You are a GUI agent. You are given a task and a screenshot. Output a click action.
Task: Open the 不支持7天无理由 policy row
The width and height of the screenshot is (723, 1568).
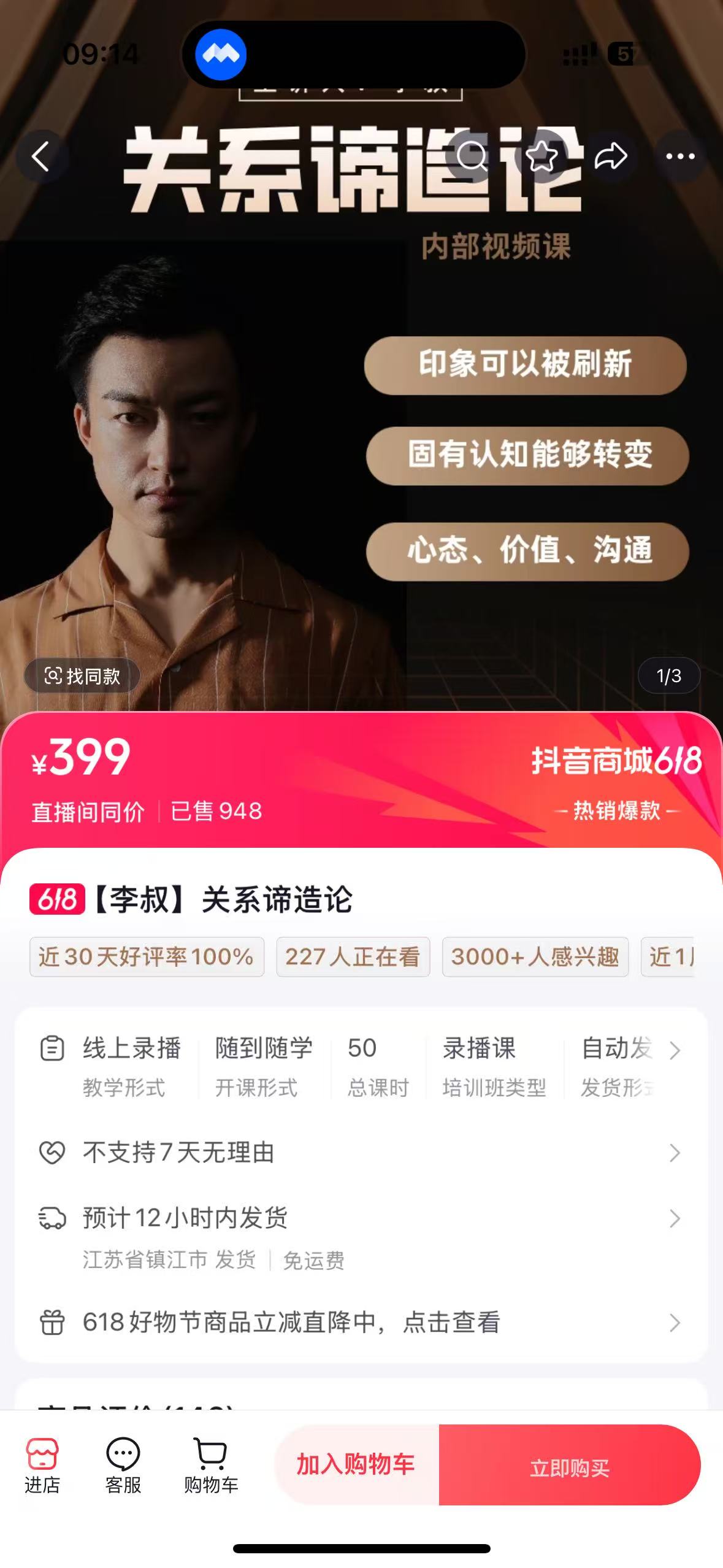point(361,1153)
